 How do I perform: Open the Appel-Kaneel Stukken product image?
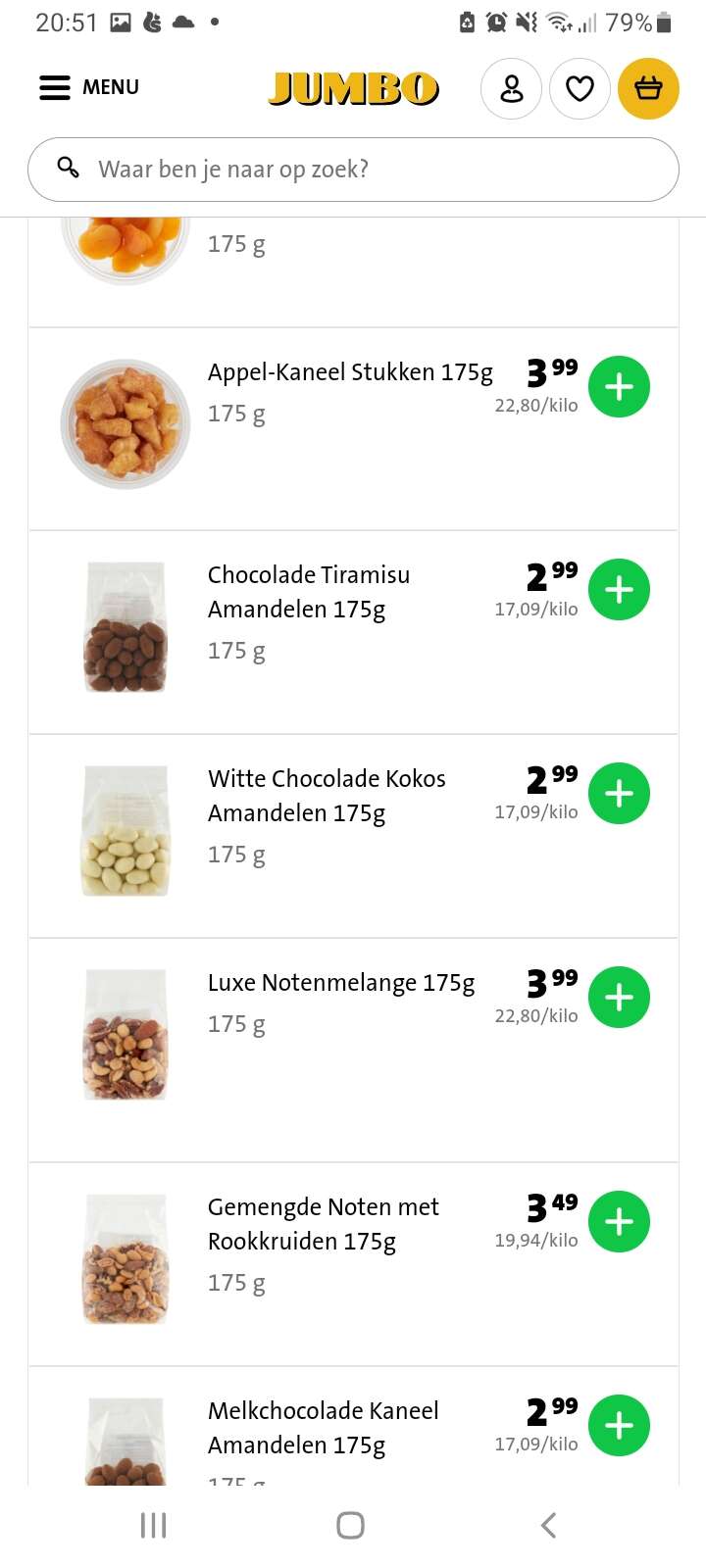click(x=126, y=423)
